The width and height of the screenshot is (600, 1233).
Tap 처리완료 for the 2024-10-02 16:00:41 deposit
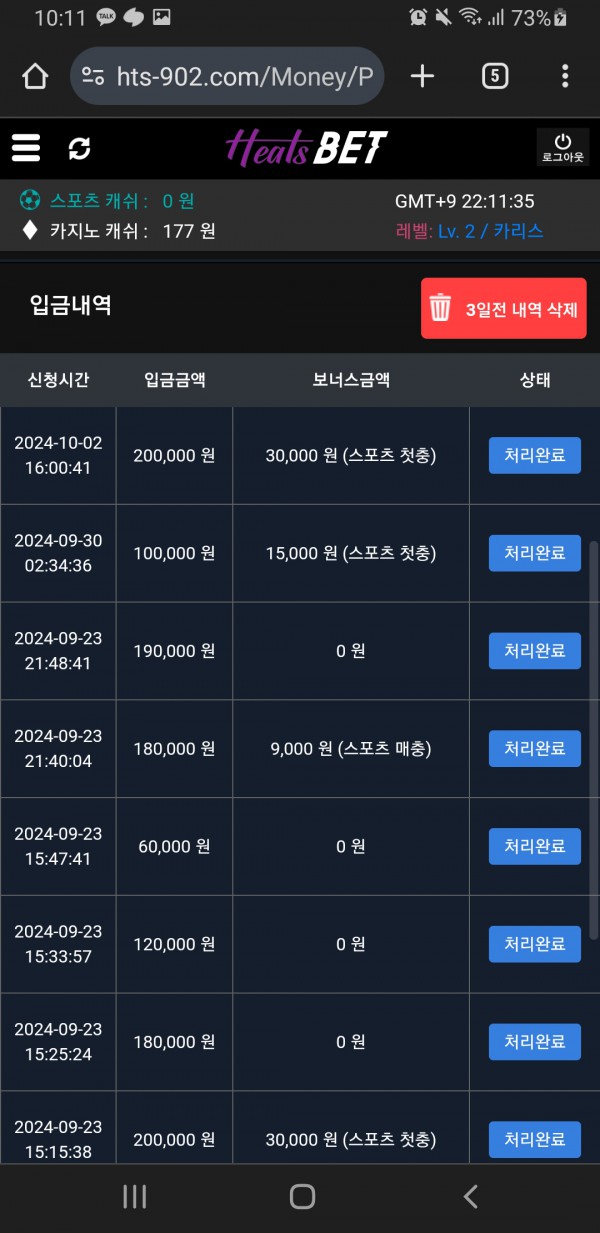(534, 455)
